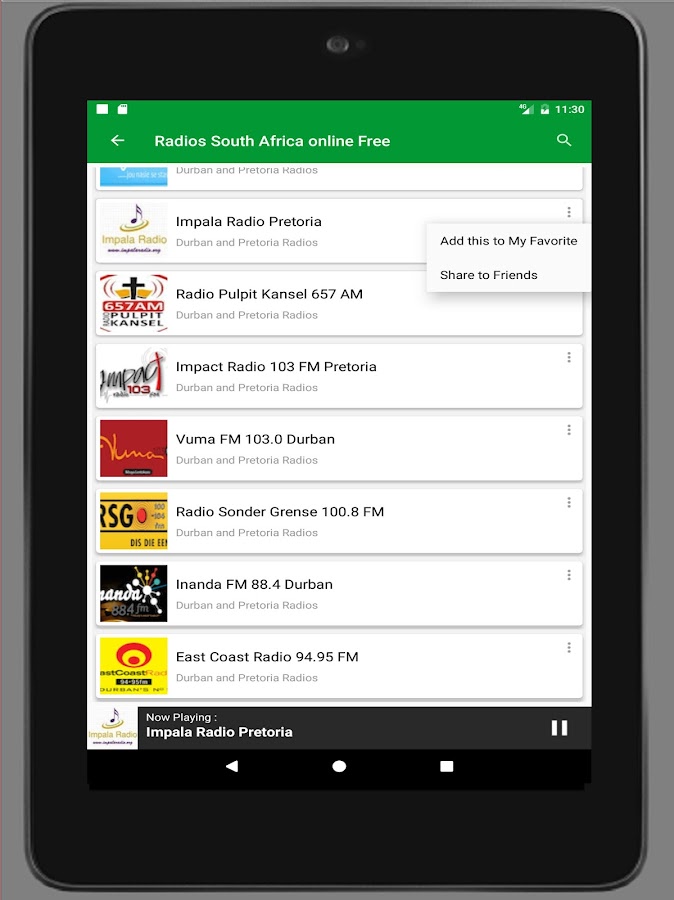The image size is (674, 900).
Task: Open recent apps from navigation bar
Action: (447, 766)
